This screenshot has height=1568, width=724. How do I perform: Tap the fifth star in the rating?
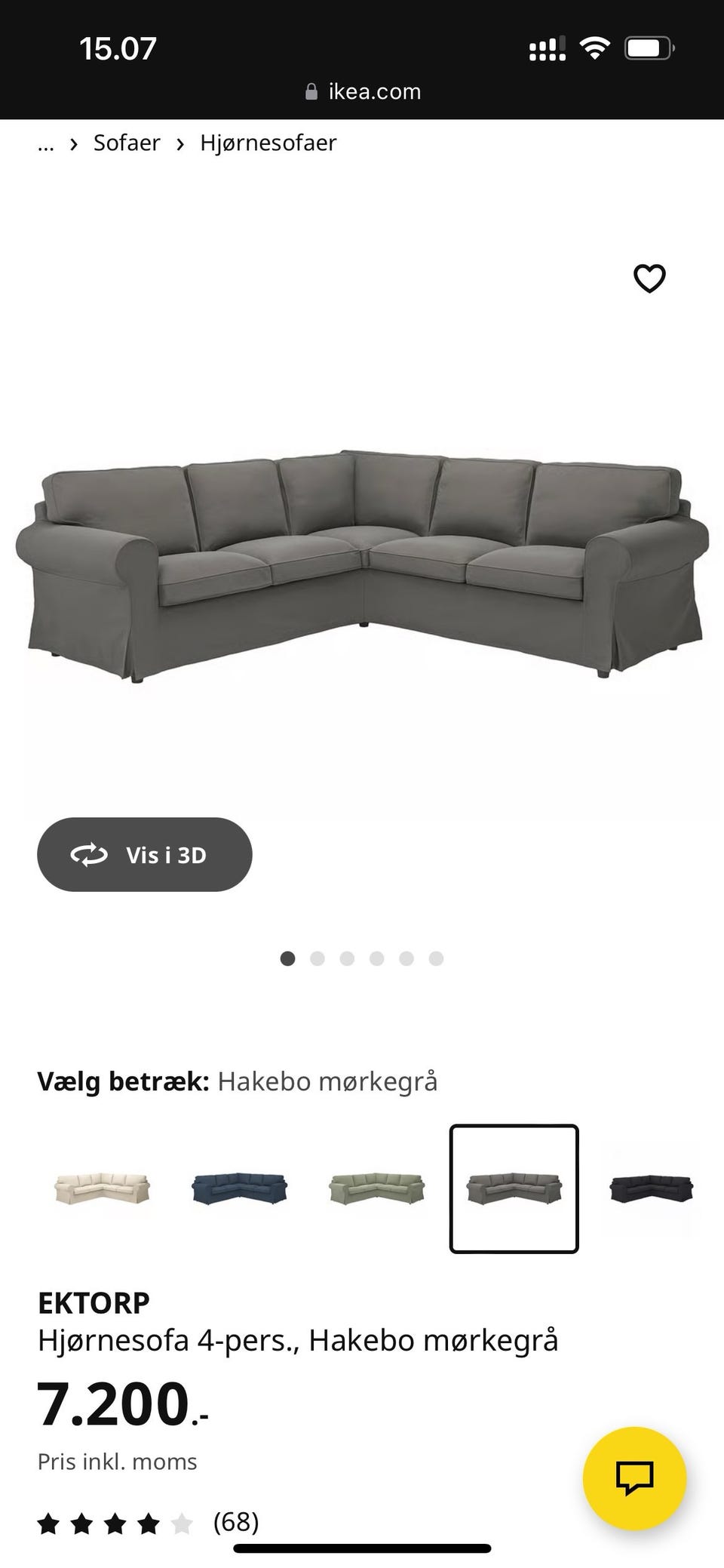click(x=181, y=1523)
